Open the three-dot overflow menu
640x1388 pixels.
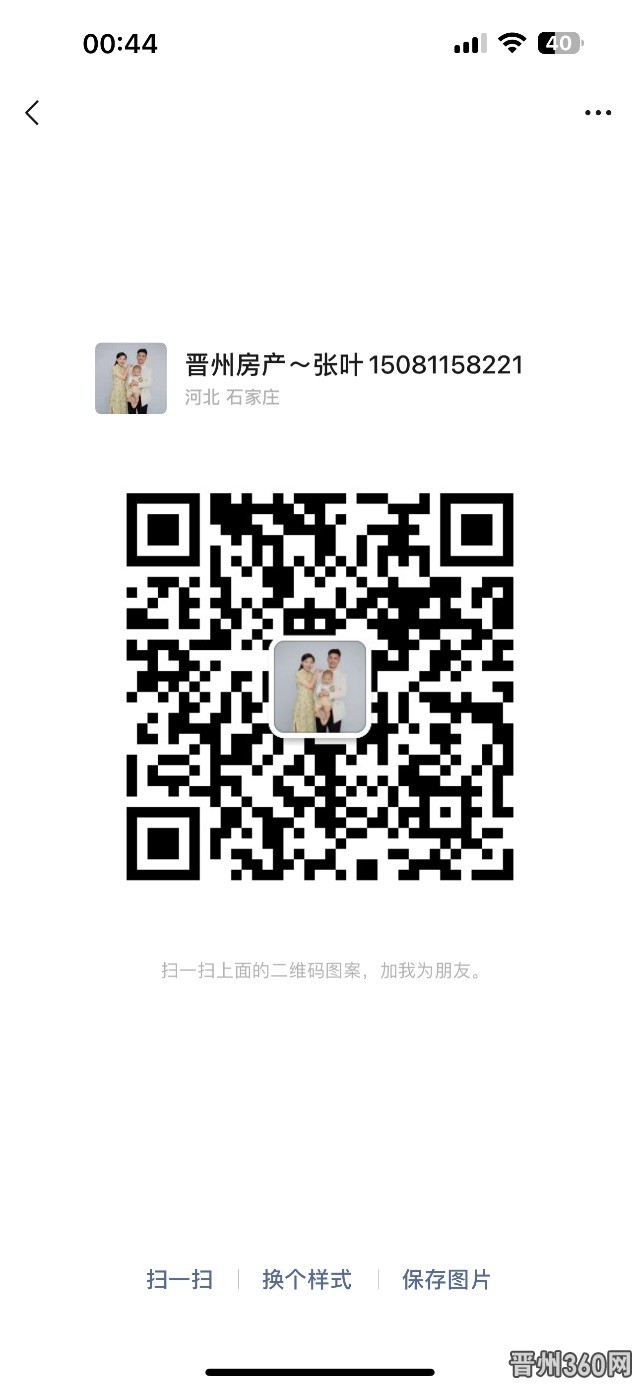(598, 113)
